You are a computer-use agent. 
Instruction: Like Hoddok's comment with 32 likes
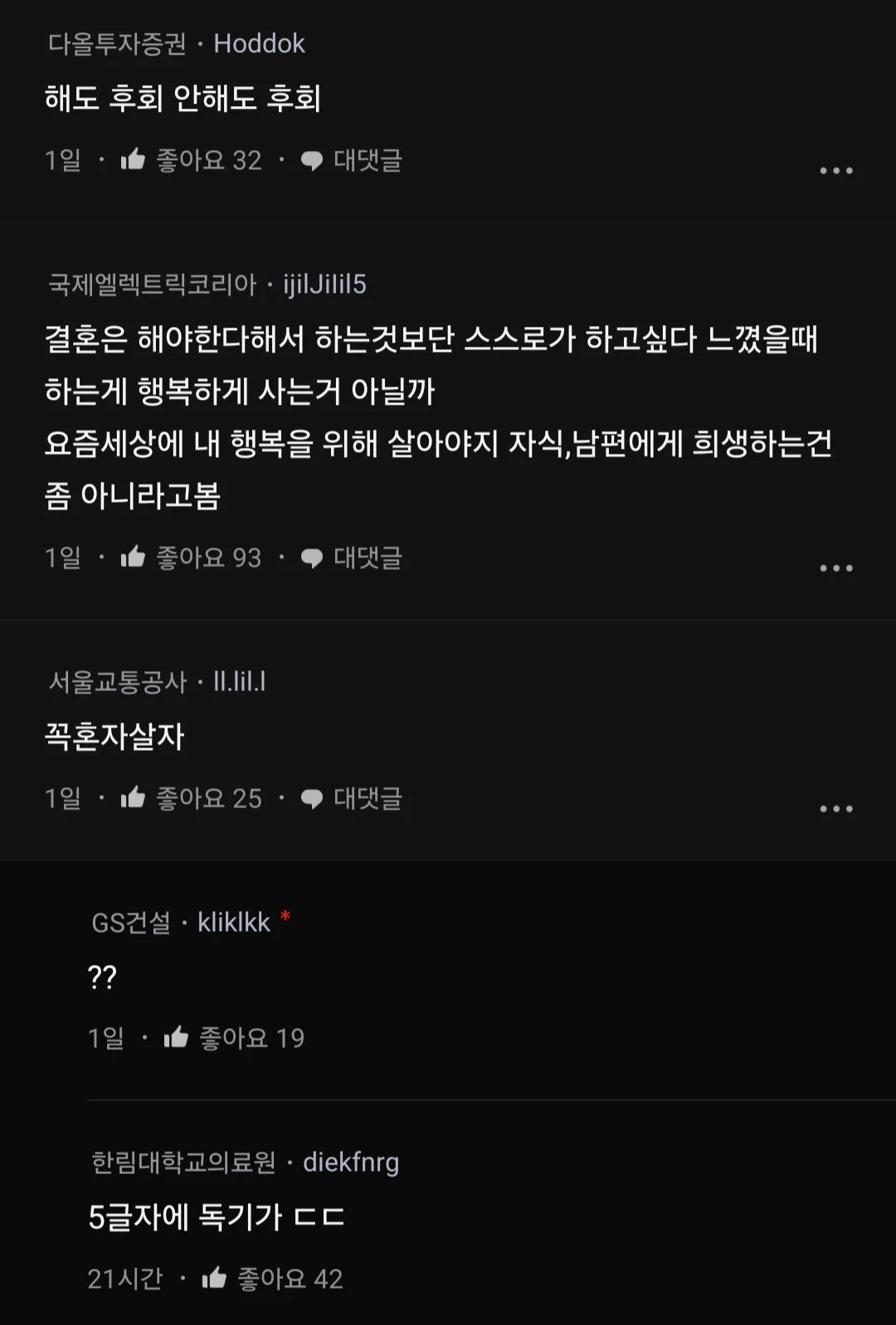point(134,159)
